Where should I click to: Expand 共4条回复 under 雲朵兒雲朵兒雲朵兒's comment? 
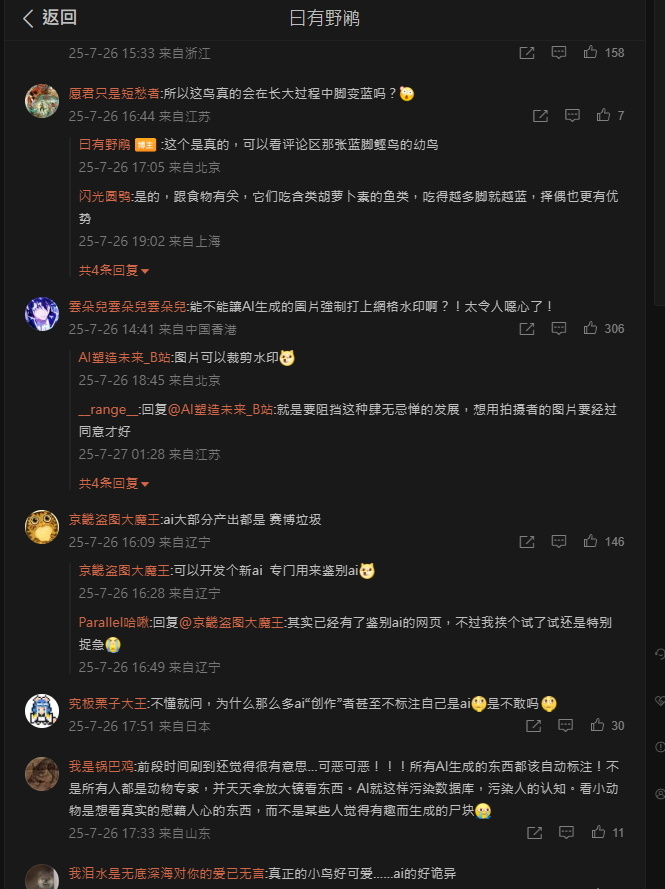[114, 483]
